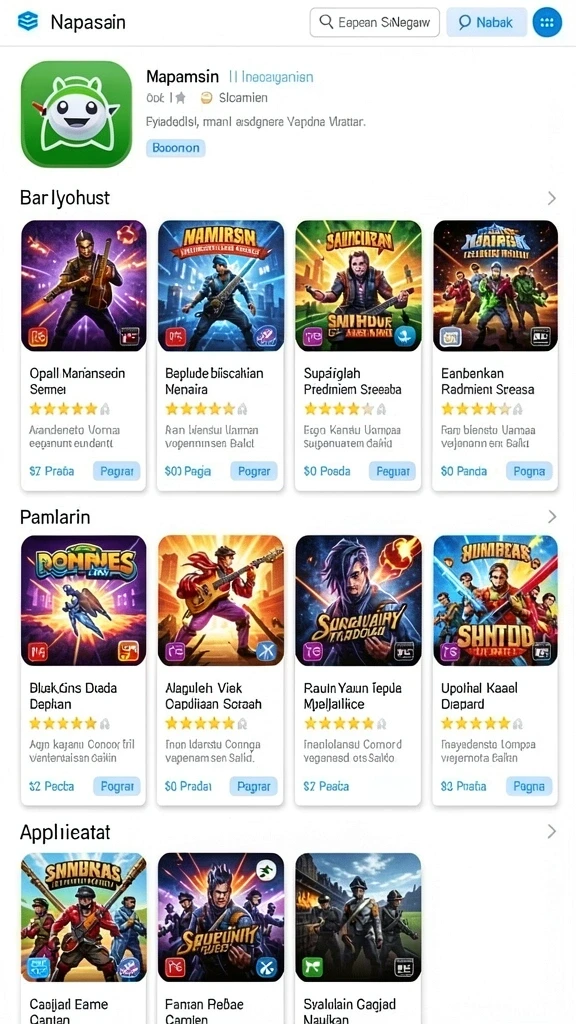Tap Feguar on Supaiglah Predmiem Sreeaba

coord(392,471)
